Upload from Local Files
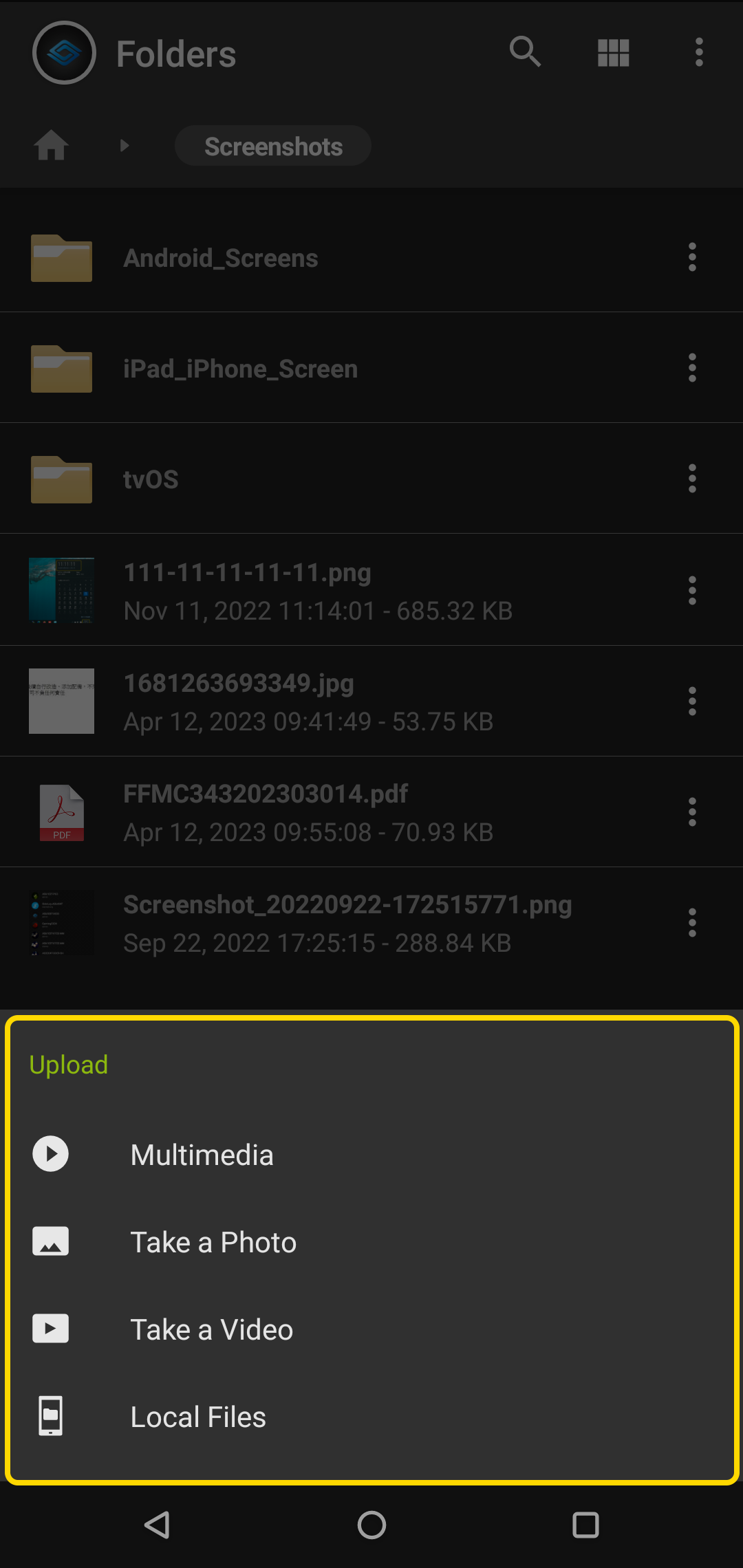This screenshot has width=743, height=1568. click(x=371, y=1417)
